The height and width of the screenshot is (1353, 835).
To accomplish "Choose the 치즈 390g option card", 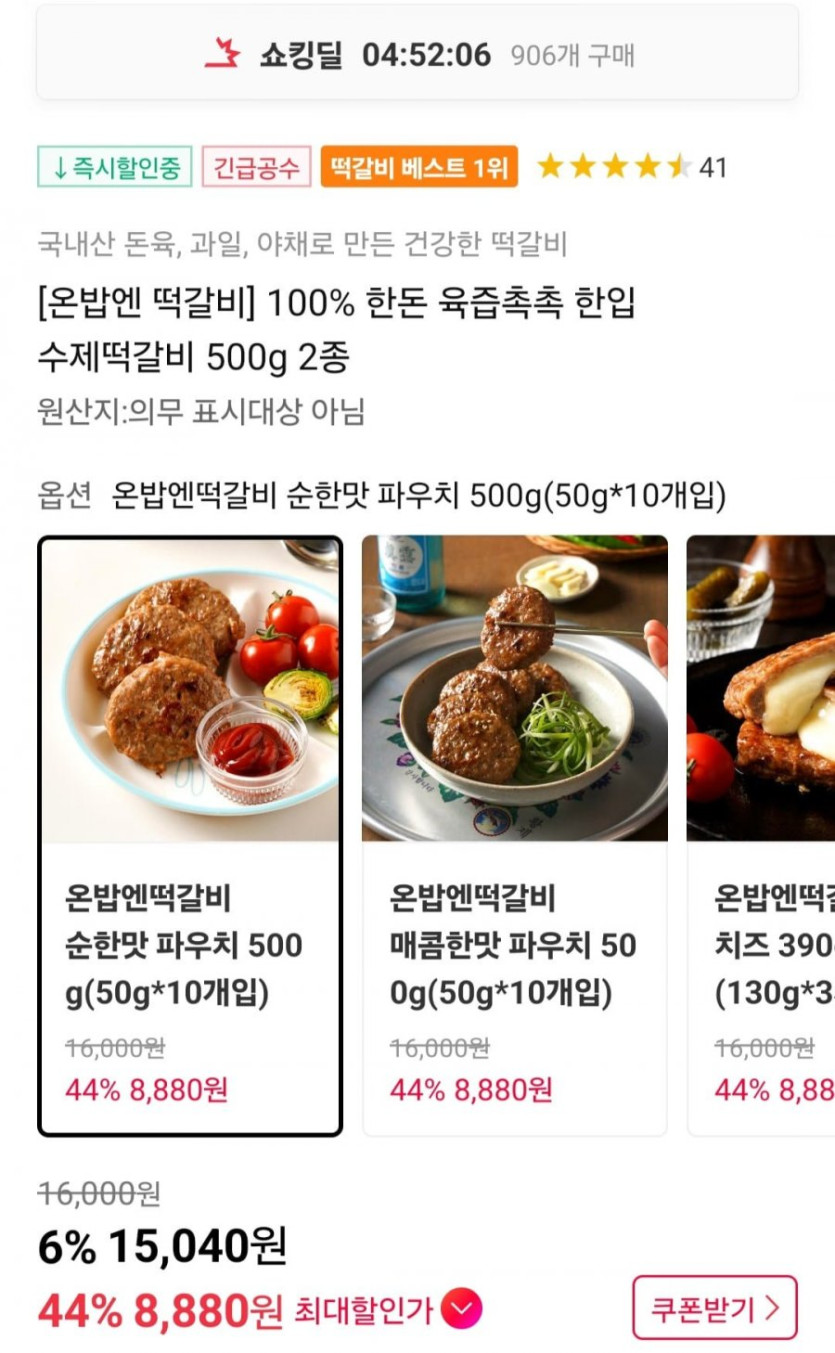I will (x=762, y=836).
